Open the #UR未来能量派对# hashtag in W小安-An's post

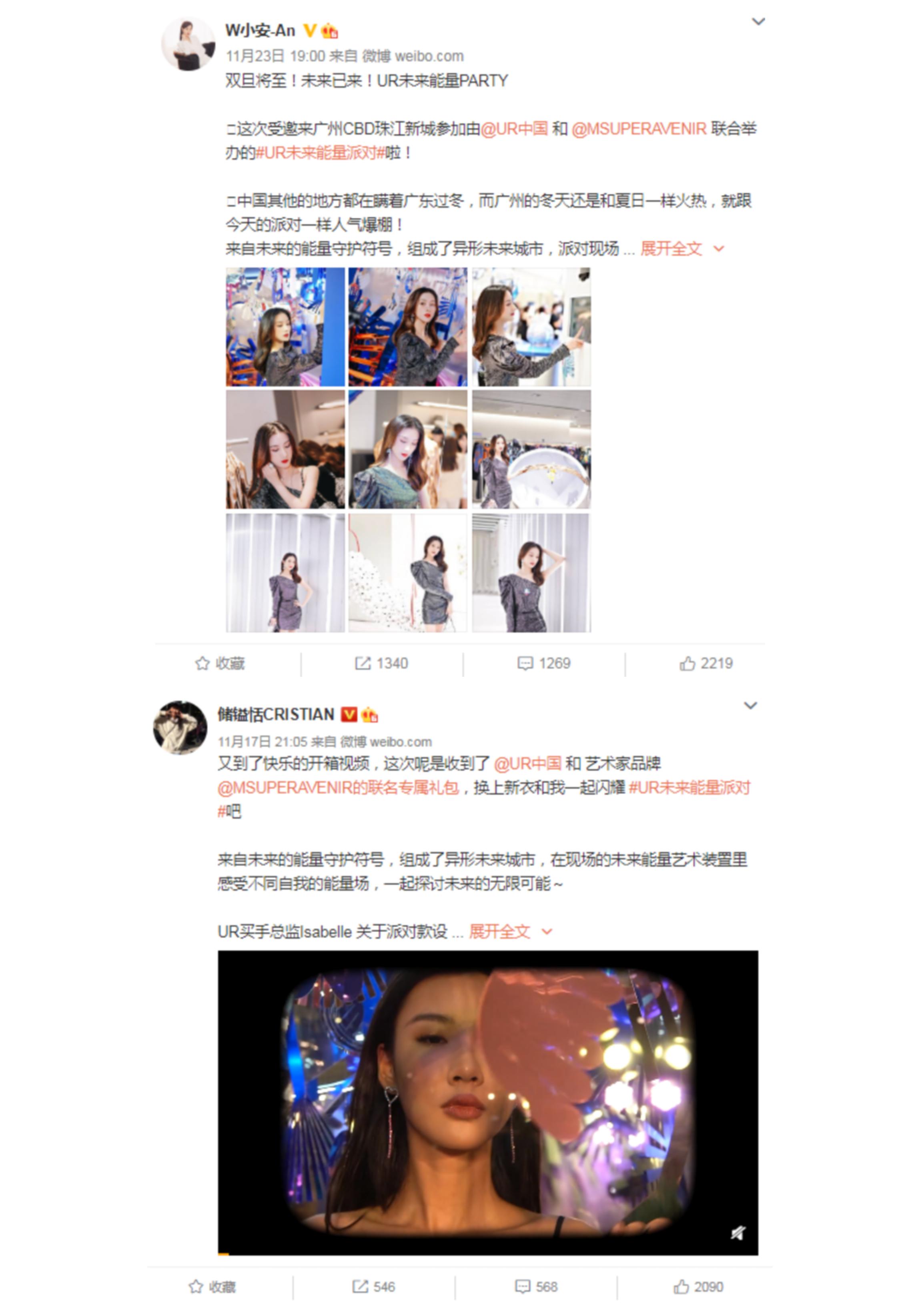(321, 153)
